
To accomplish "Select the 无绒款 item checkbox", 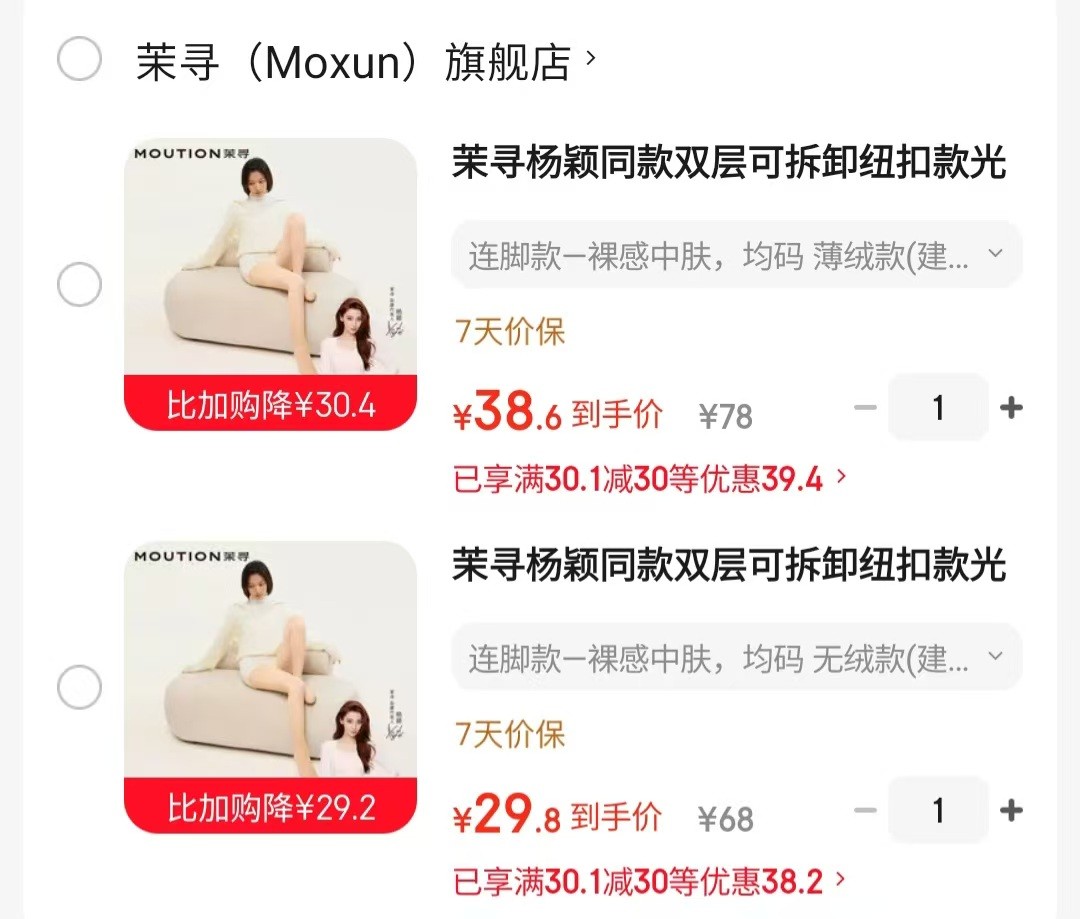I will point(79,687).
